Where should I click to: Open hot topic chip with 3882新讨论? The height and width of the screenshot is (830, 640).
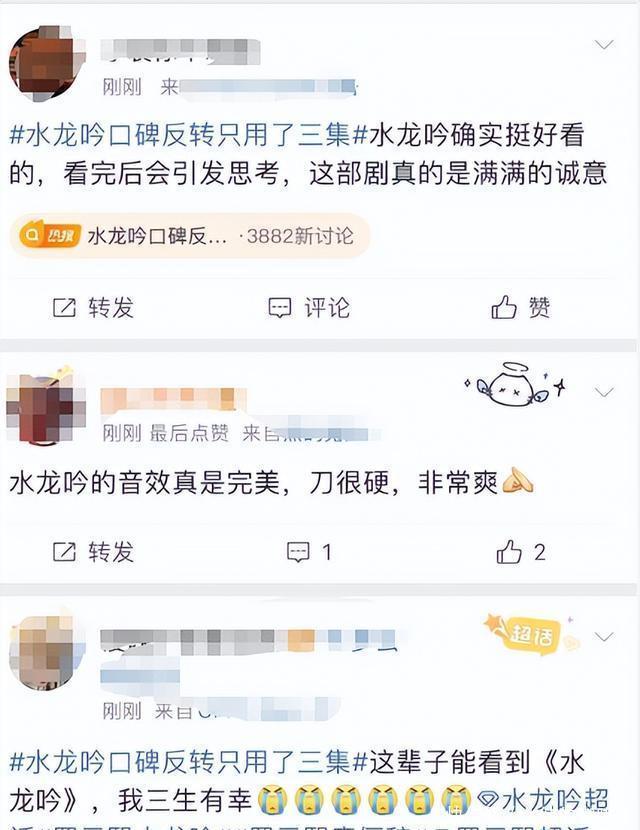pos(190,236)
